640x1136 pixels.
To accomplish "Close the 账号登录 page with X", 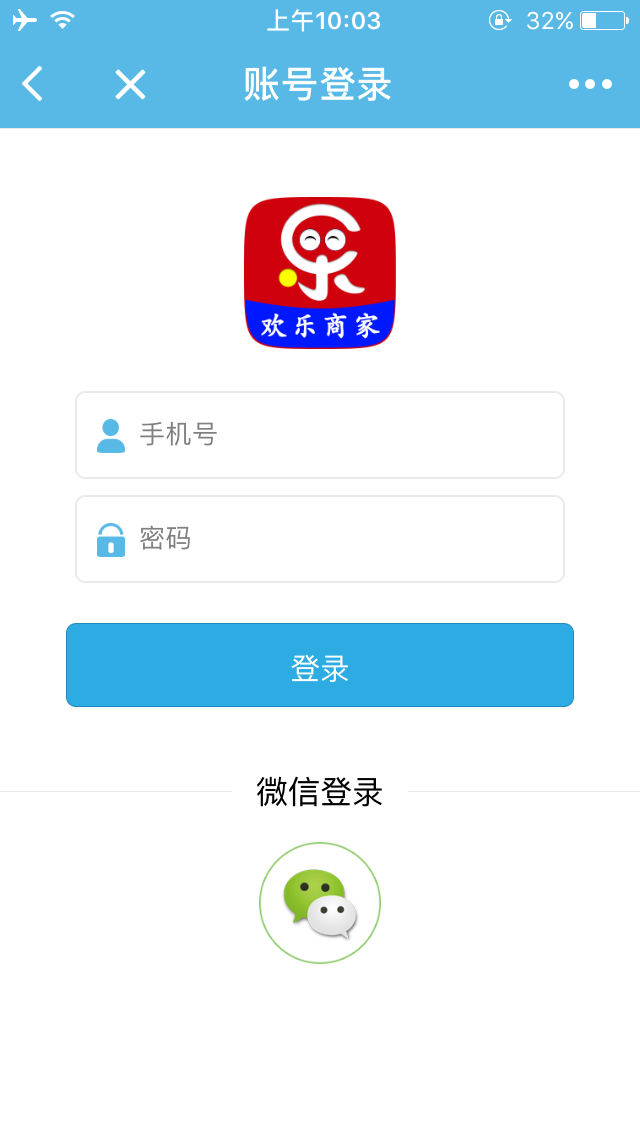I will 130,84.
